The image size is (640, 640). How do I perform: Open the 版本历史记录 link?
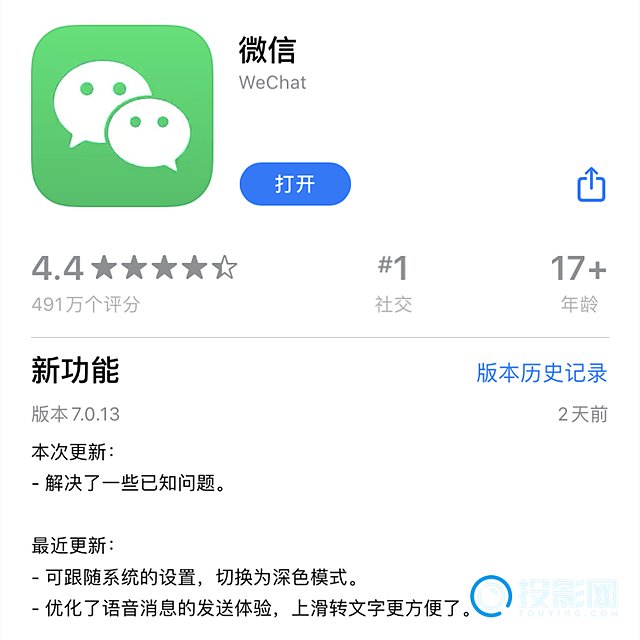[x=541, y=373]
